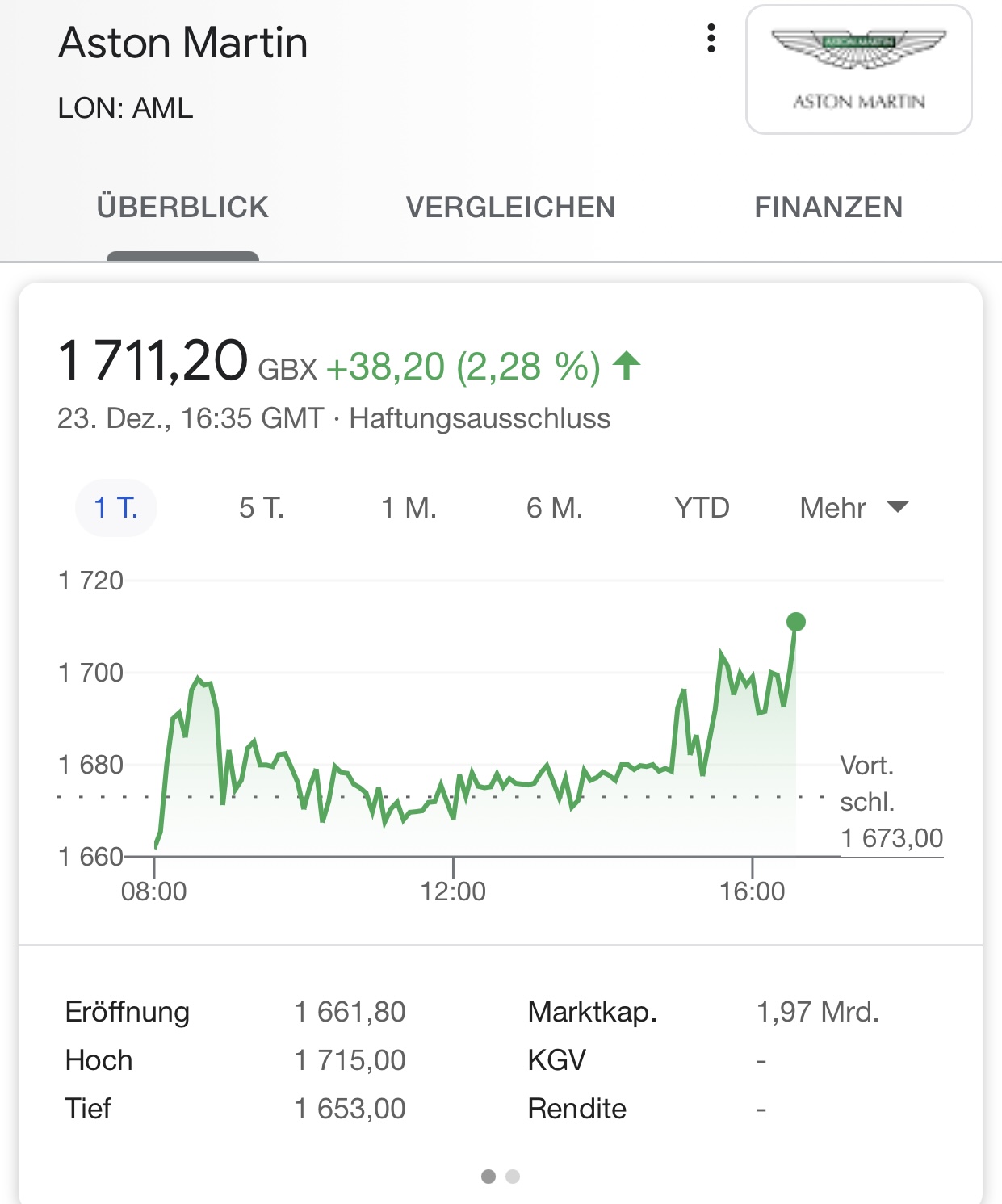The height and width of the screenshot is (1204, 1002).
Task: Switch to the Finanzen tab
Action: coord(828,208)
